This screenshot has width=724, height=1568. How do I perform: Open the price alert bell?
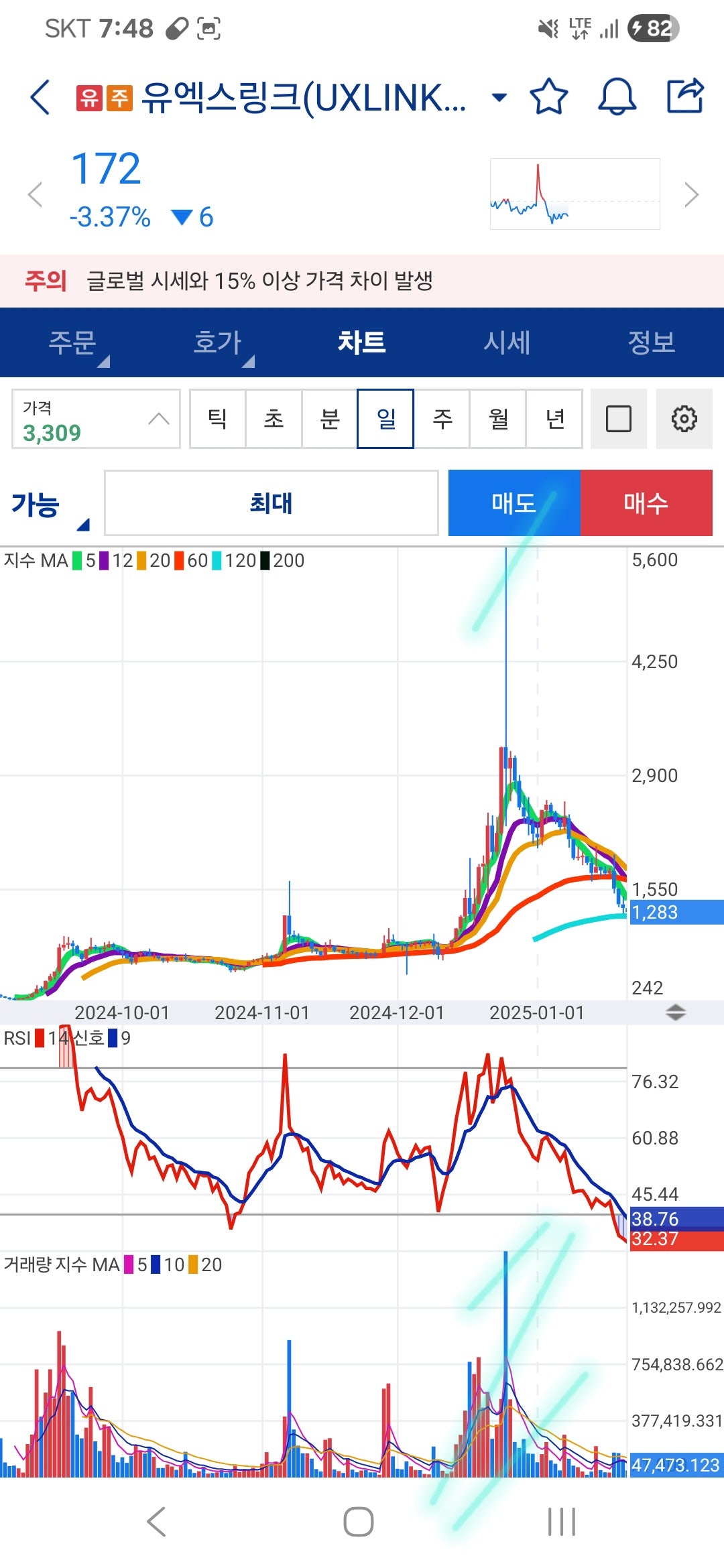click(616, 97)
